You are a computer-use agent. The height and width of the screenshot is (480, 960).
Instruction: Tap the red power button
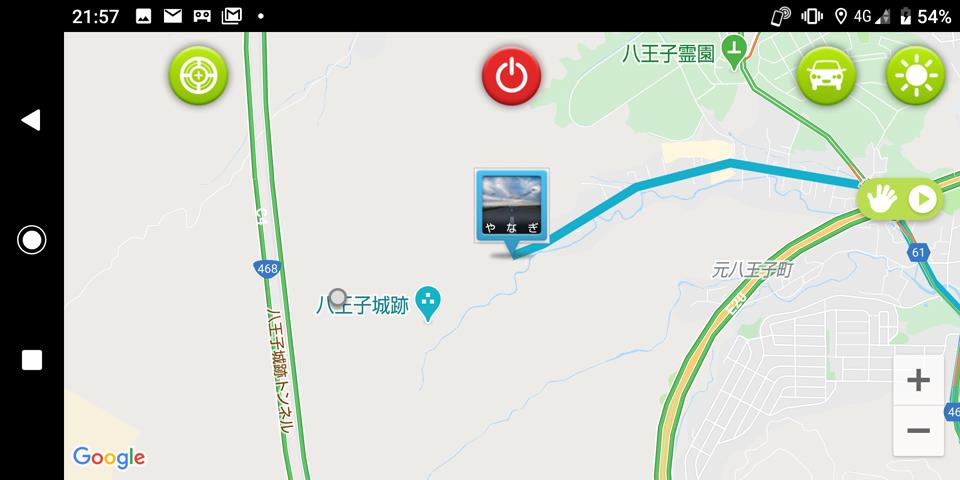pos(511,75)
